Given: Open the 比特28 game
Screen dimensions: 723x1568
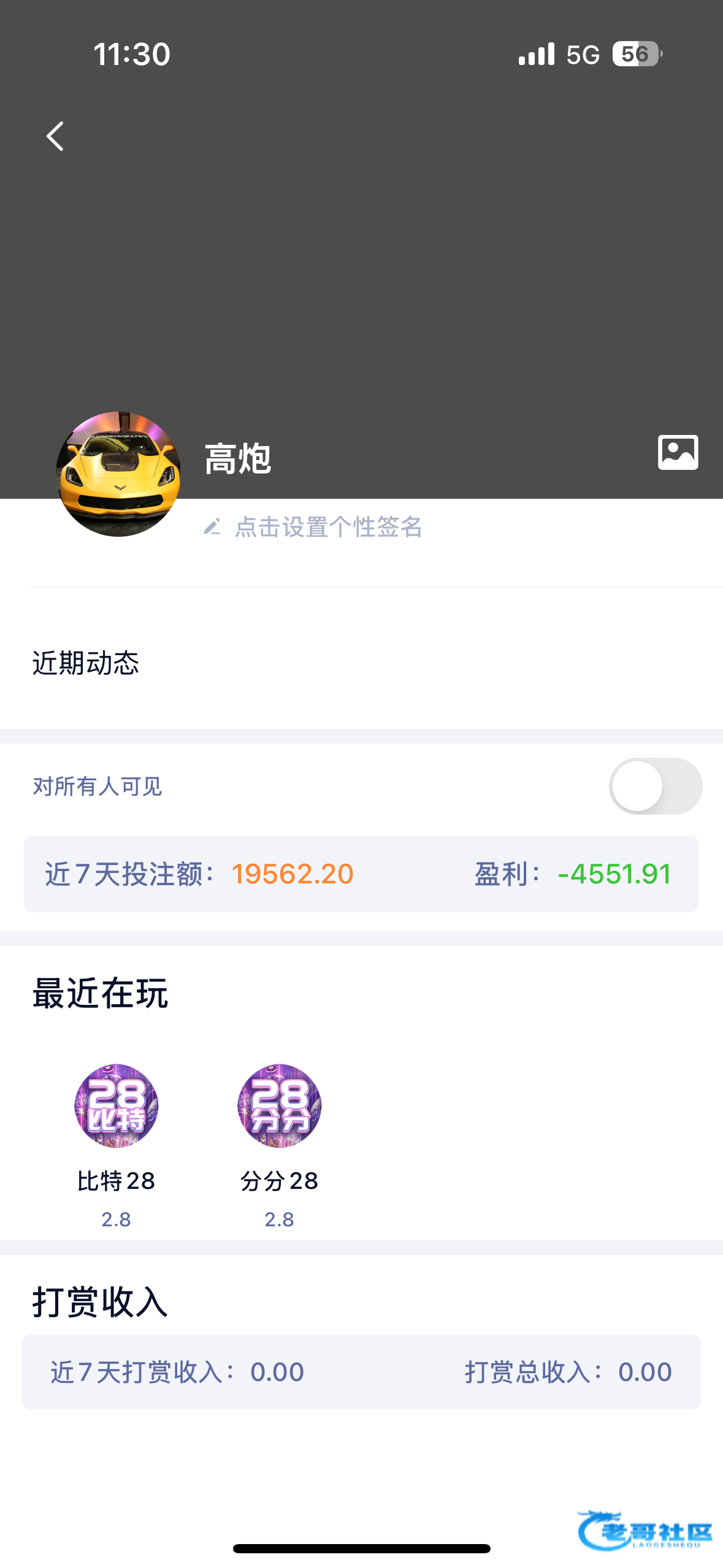Looking at the screenshot, I should (x=117, y=1106).
